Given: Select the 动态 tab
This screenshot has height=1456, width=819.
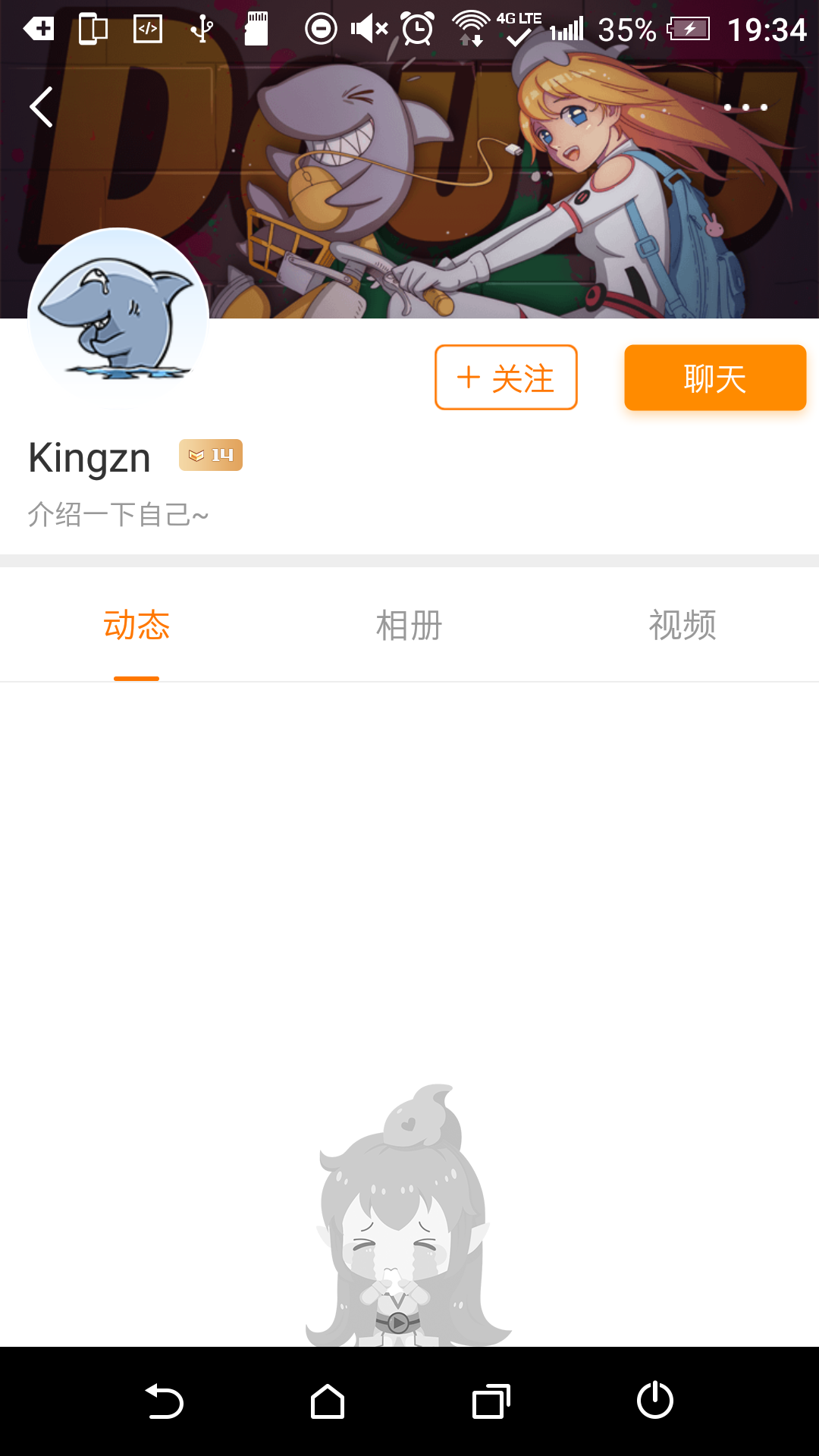Looking at the screenshot, I should (136, 626).
